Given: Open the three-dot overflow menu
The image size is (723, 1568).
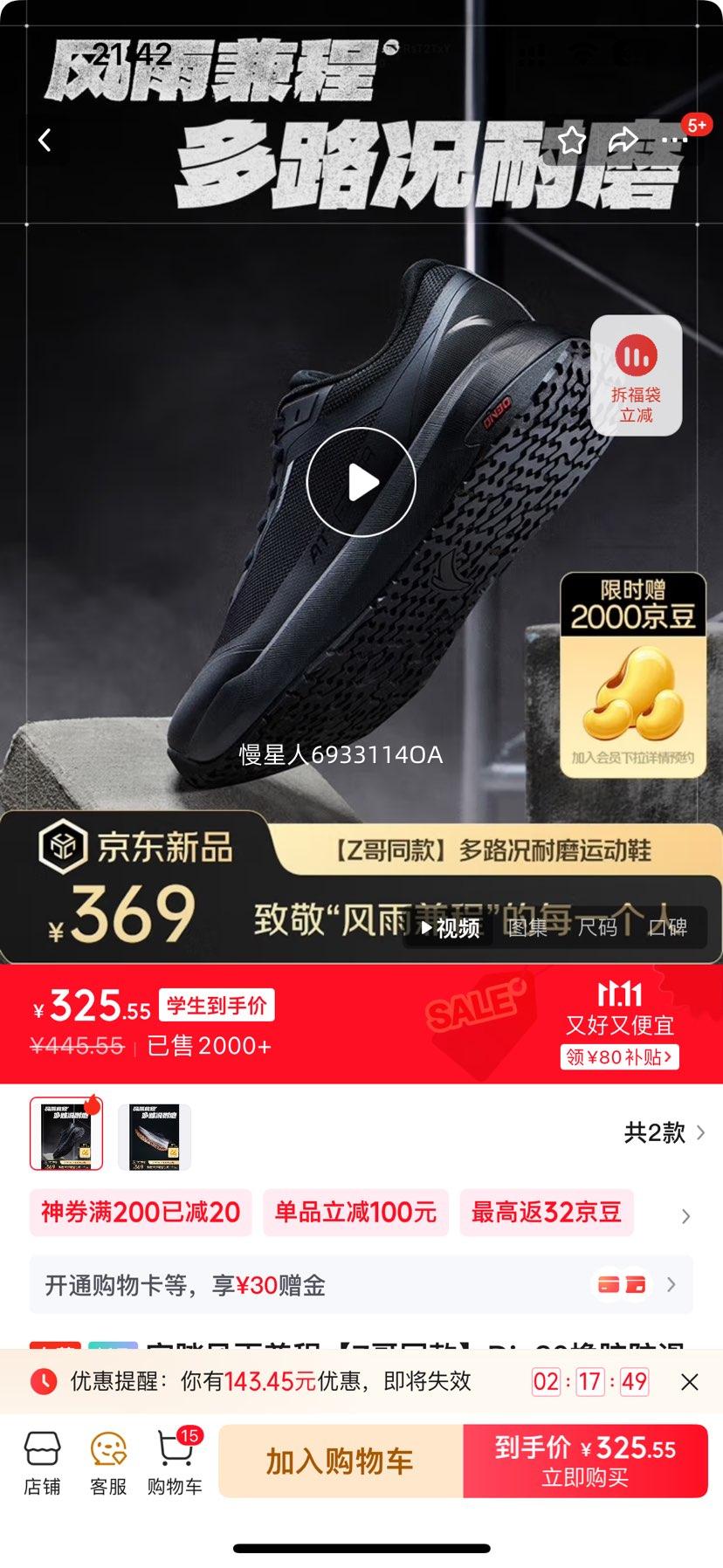Looking at the screenshot, I should point(674,140).
